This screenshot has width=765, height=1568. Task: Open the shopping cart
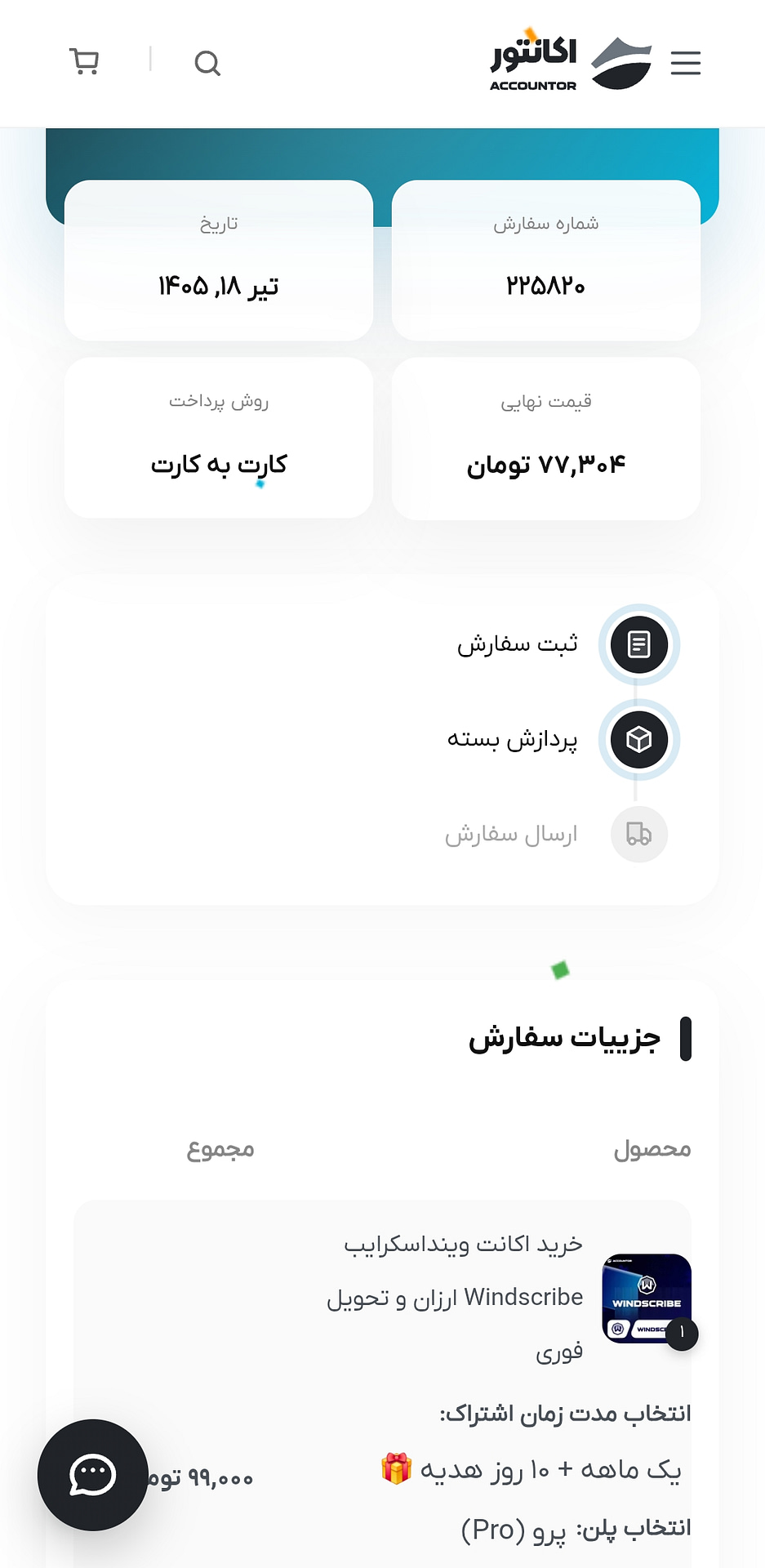[84, 62]
